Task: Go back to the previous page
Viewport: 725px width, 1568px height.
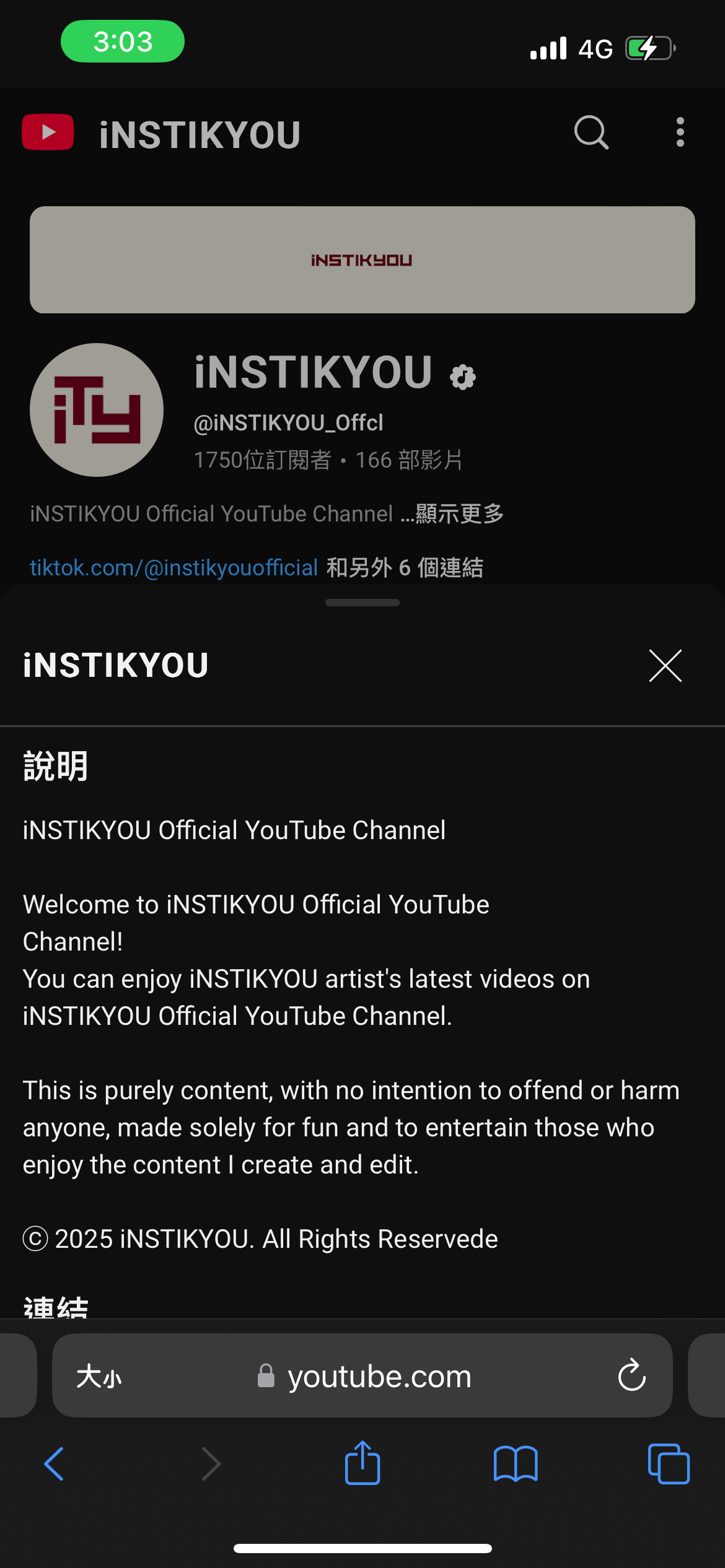Action: 54,1464
